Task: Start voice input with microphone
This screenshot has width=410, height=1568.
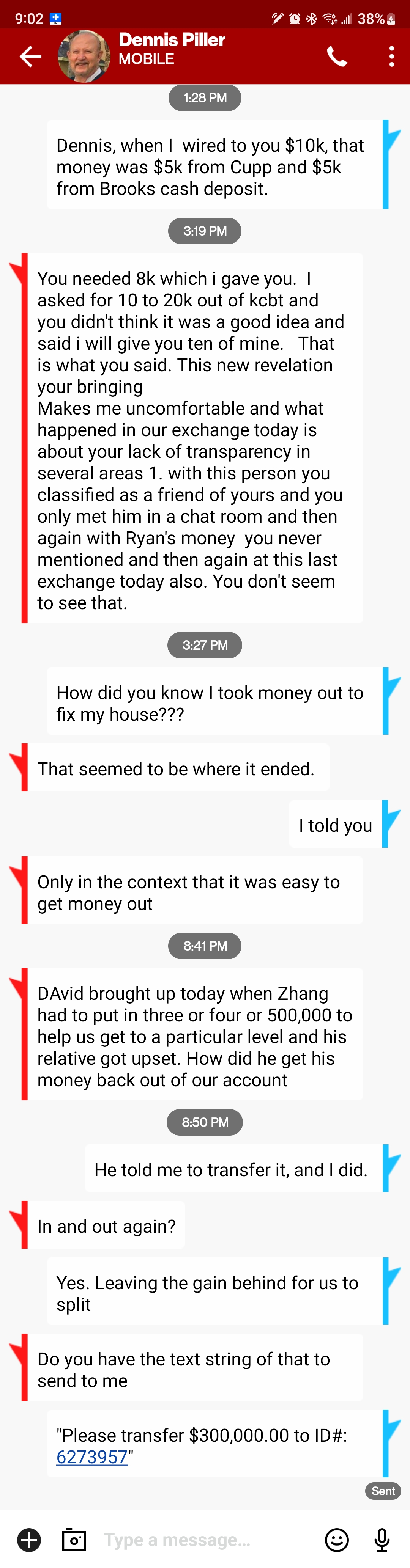Action: click(x=382, y=1540)
